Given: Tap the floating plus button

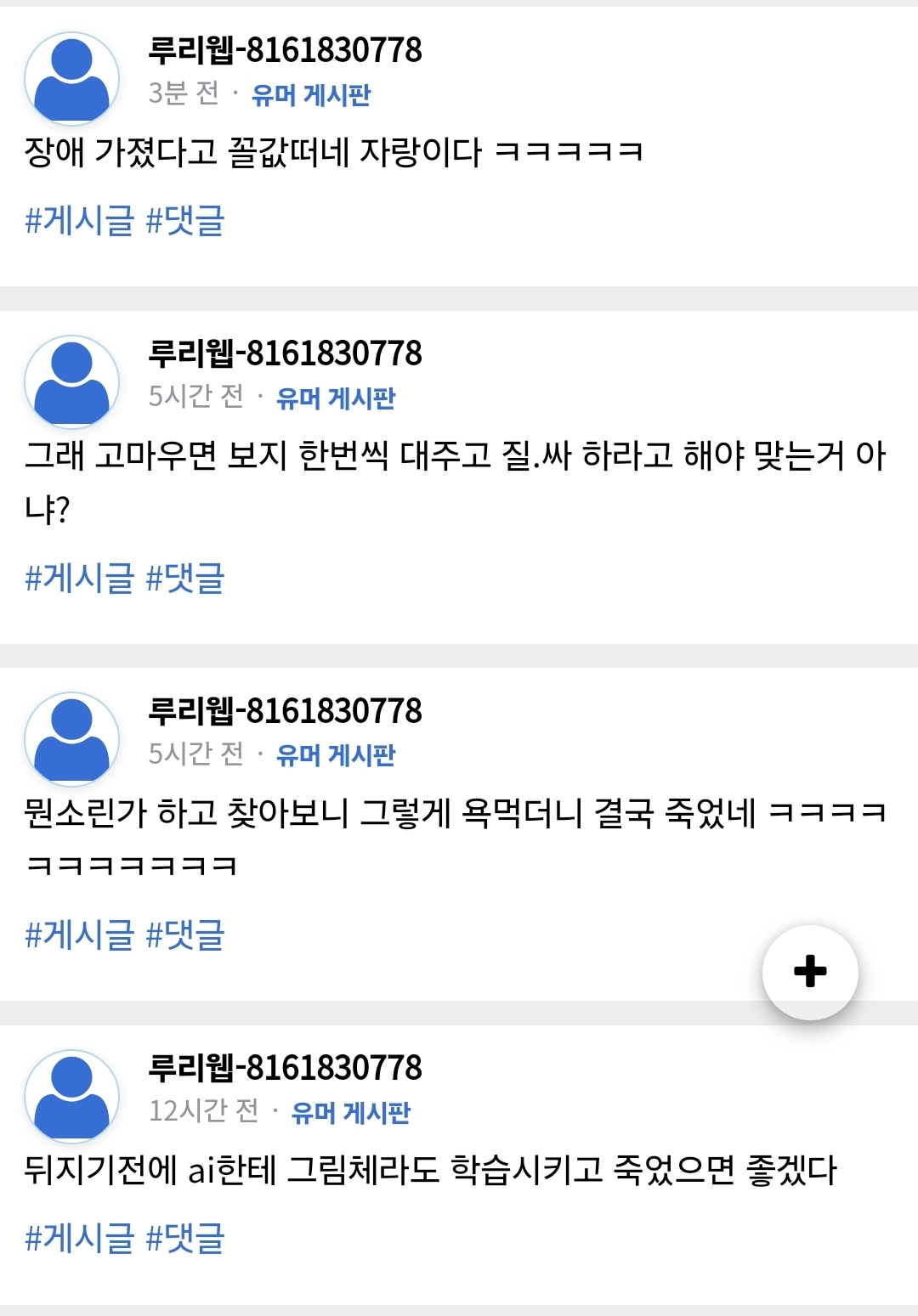Looking at the screenshot, I should tap(810, 971).
